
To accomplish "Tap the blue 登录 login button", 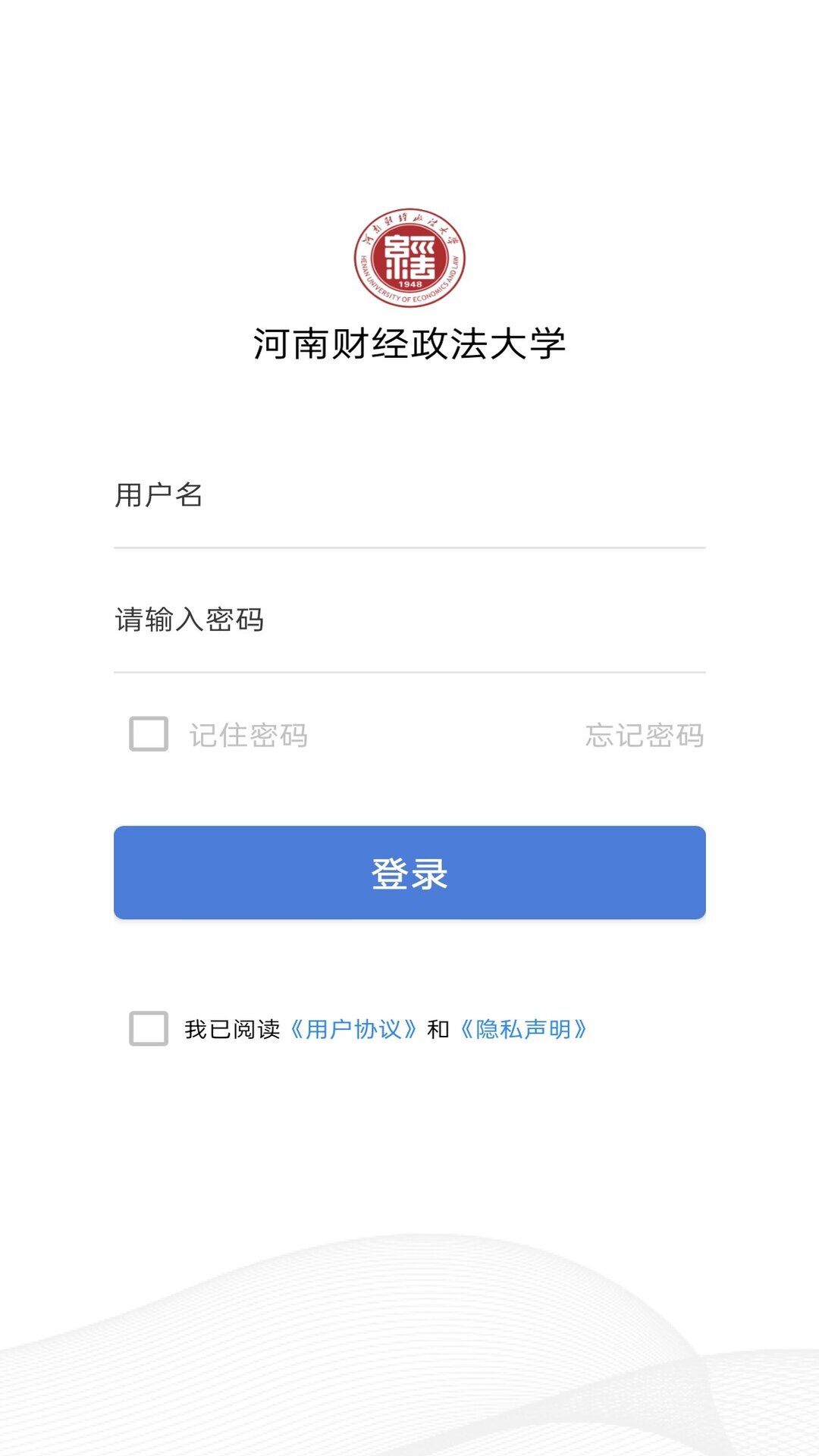I will click(x=409, y=872).
